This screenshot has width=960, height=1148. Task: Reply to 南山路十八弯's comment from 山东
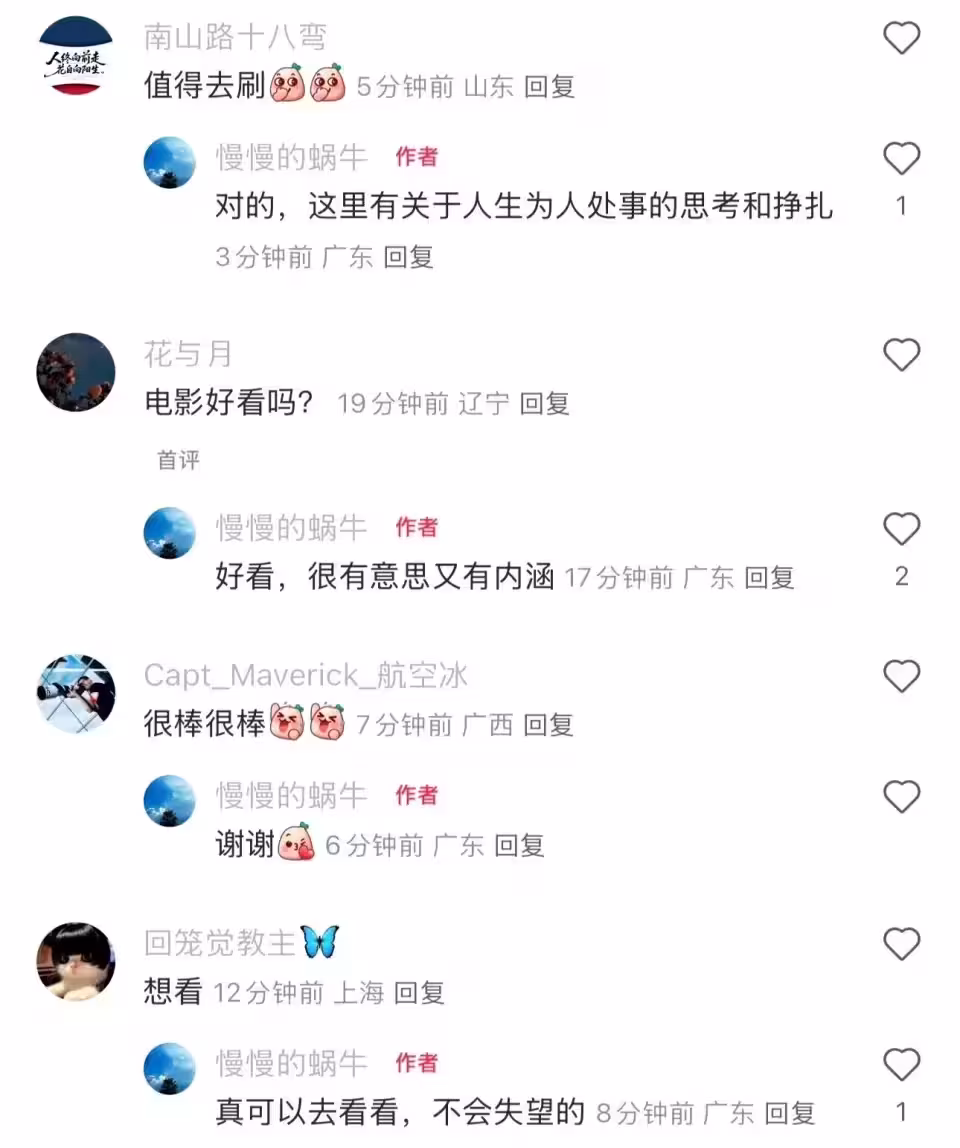549,87
